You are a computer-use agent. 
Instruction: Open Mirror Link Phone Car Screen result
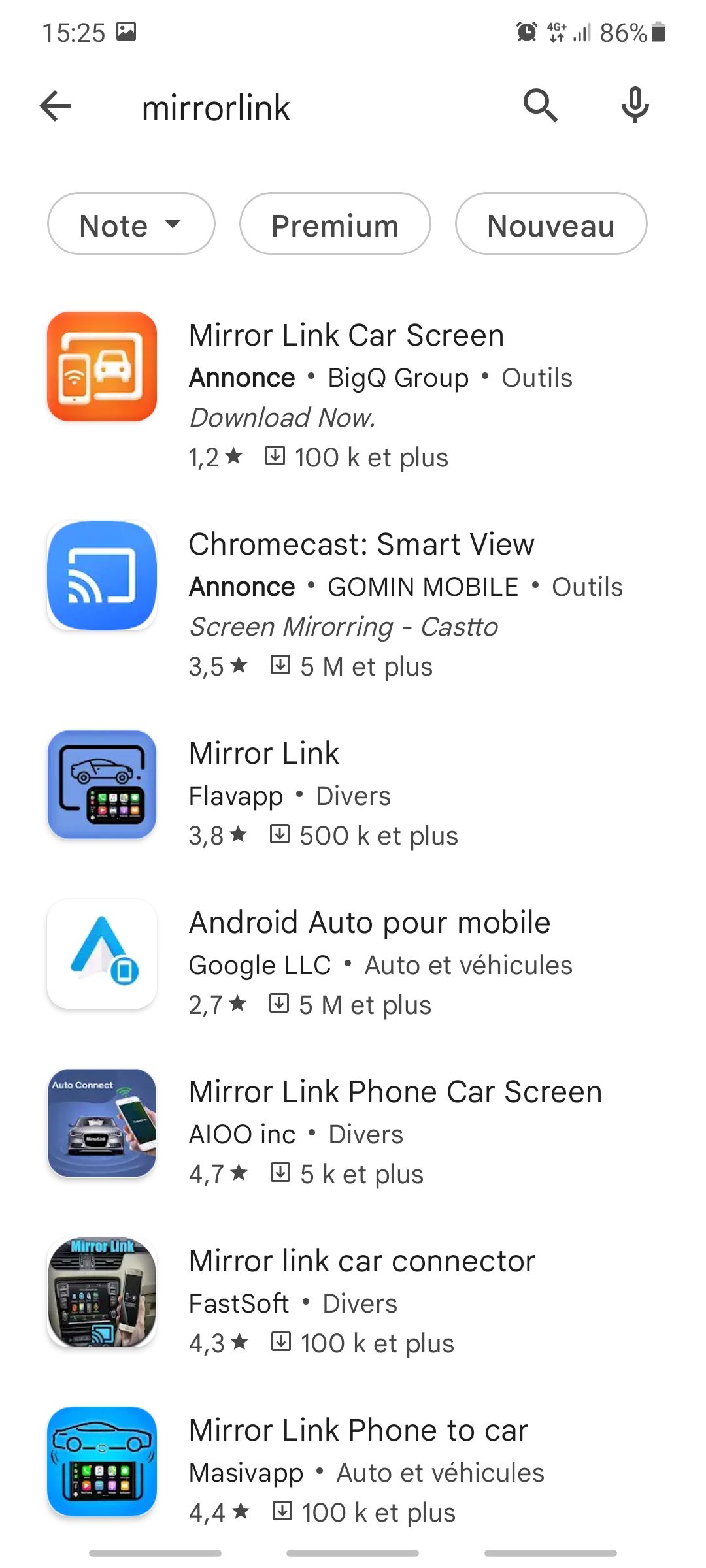[395, 1092]
